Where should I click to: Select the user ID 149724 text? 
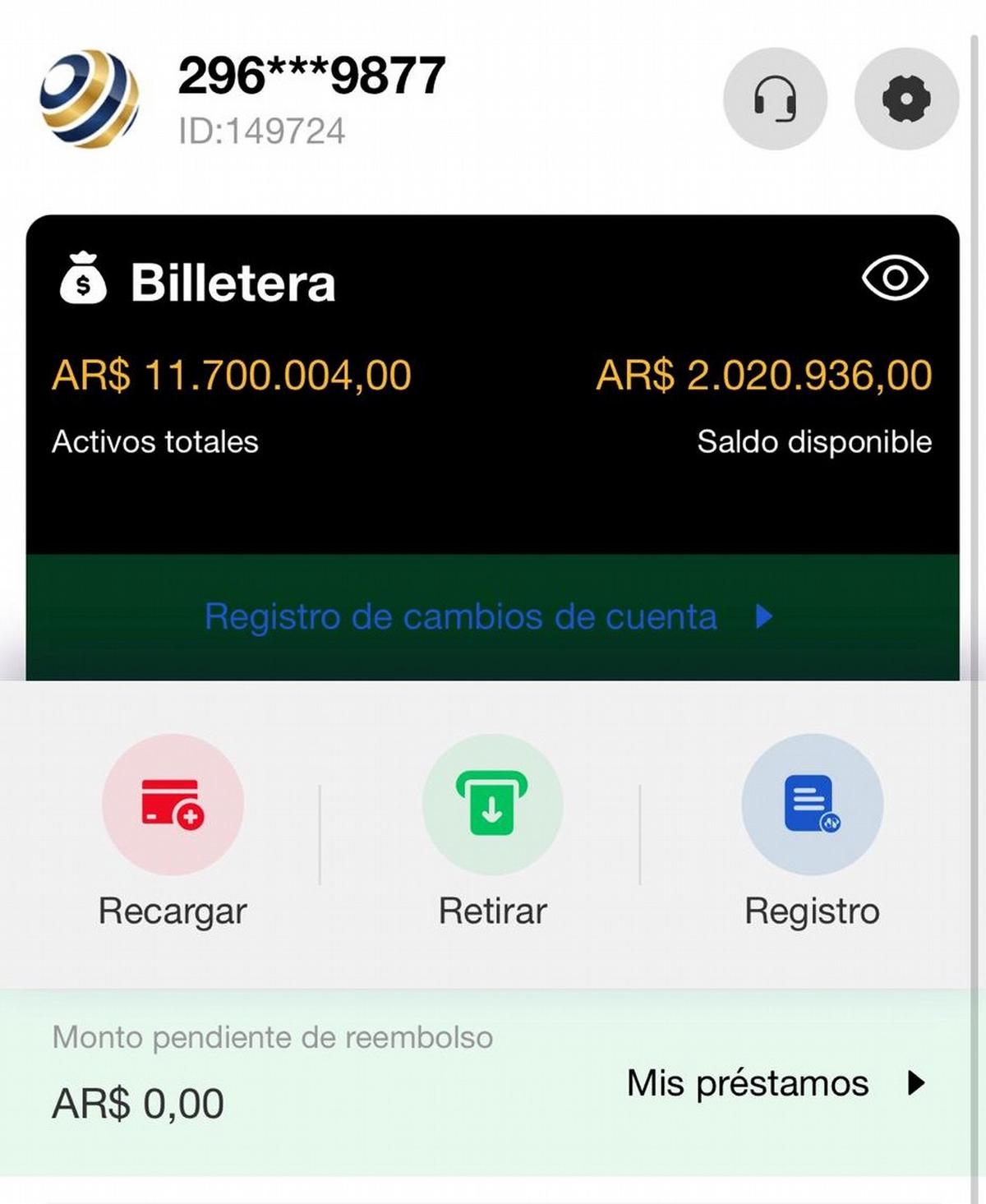tap(261, 129)
